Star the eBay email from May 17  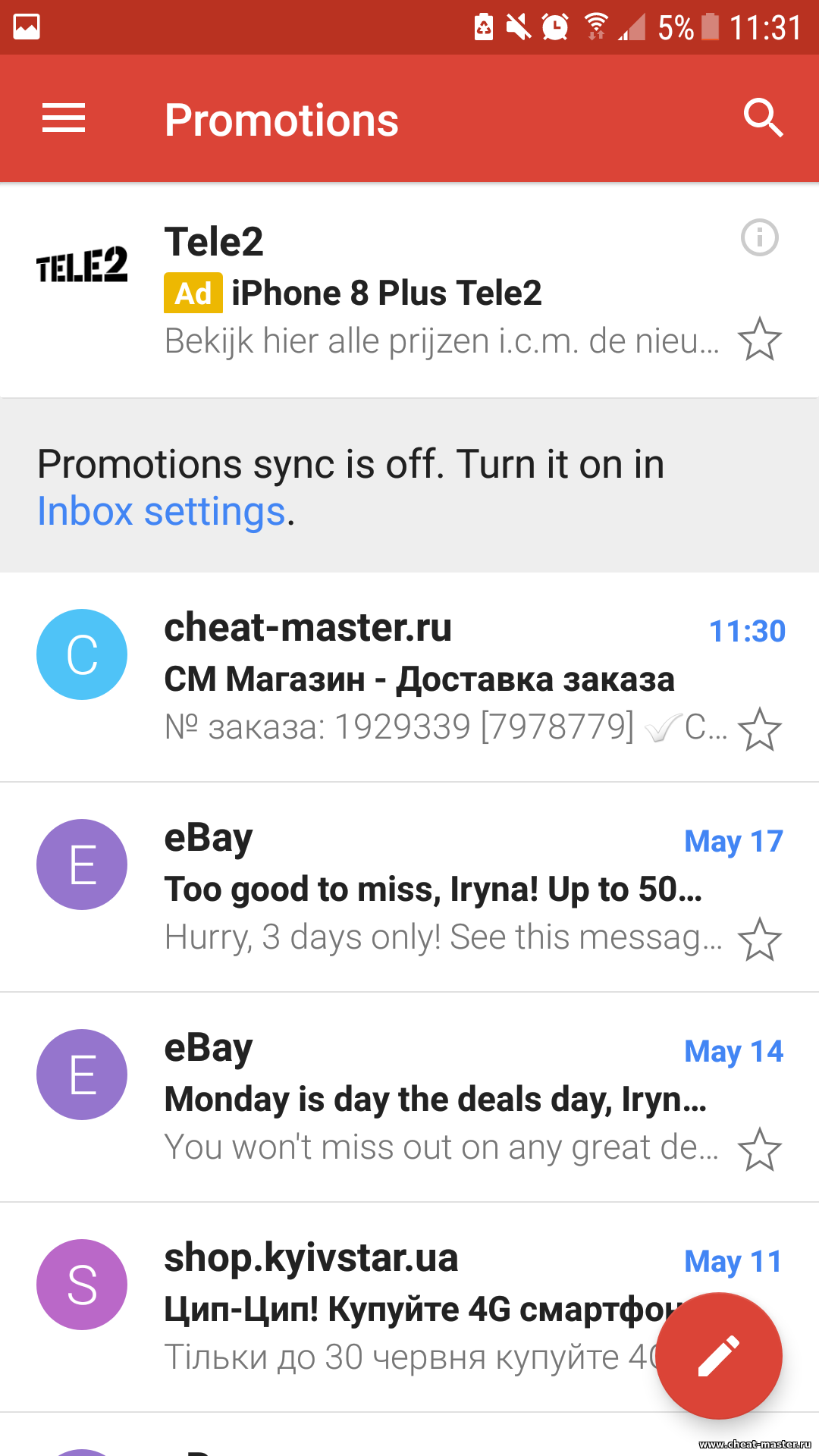pyautogui.click(x=759, y=940)
